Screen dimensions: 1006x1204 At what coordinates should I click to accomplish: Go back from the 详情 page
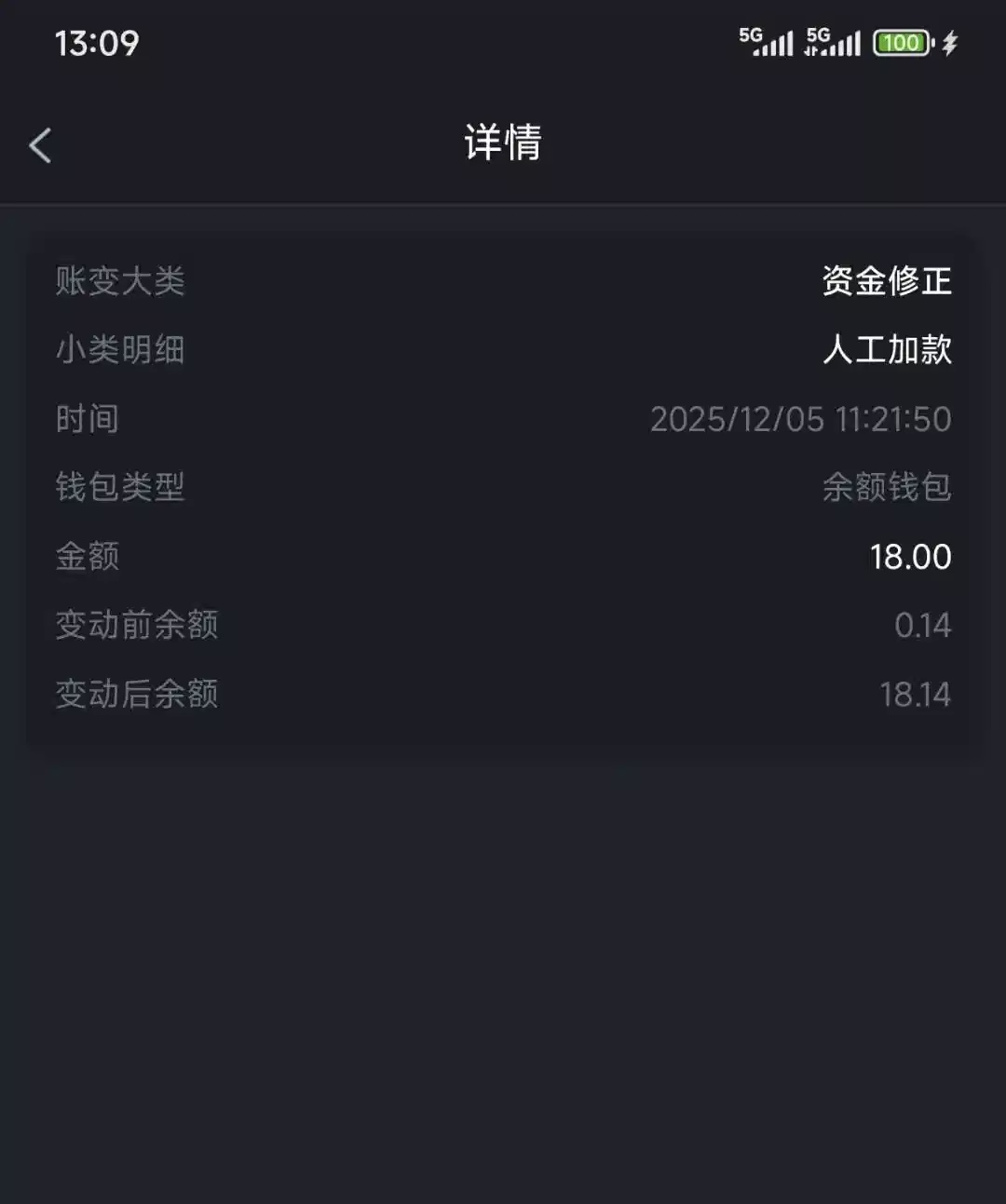(x=40, y=145)
